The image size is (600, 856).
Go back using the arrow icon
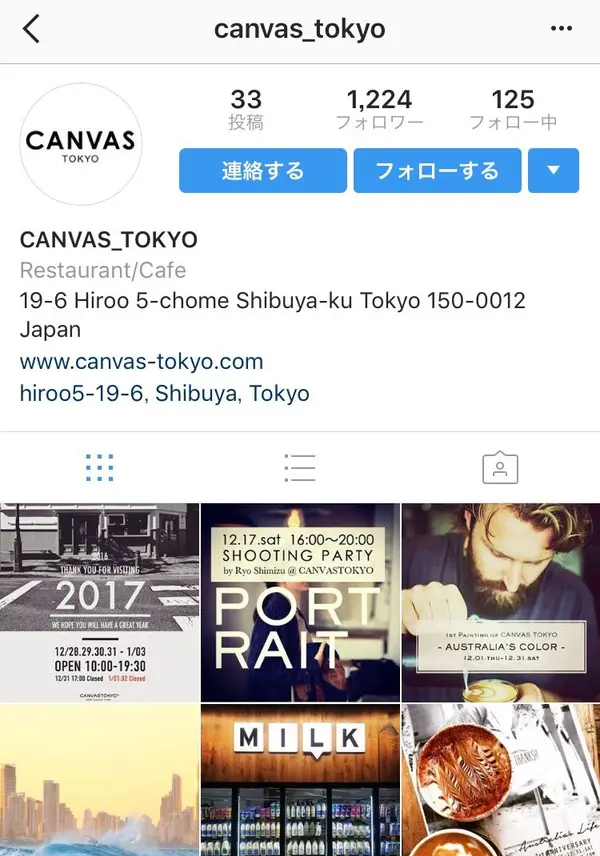31,29
